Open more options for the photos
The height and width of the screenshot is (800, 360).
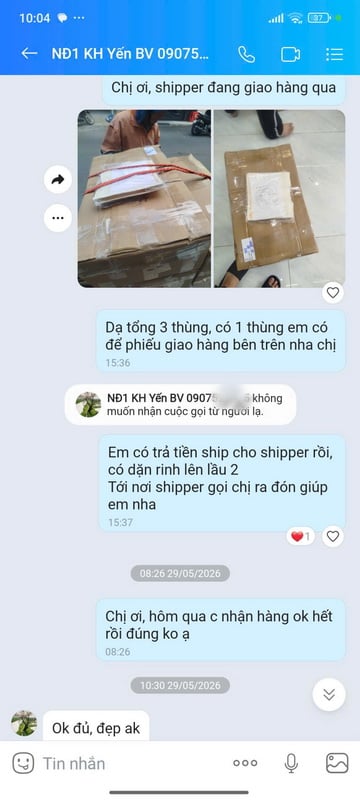(58, 218)
